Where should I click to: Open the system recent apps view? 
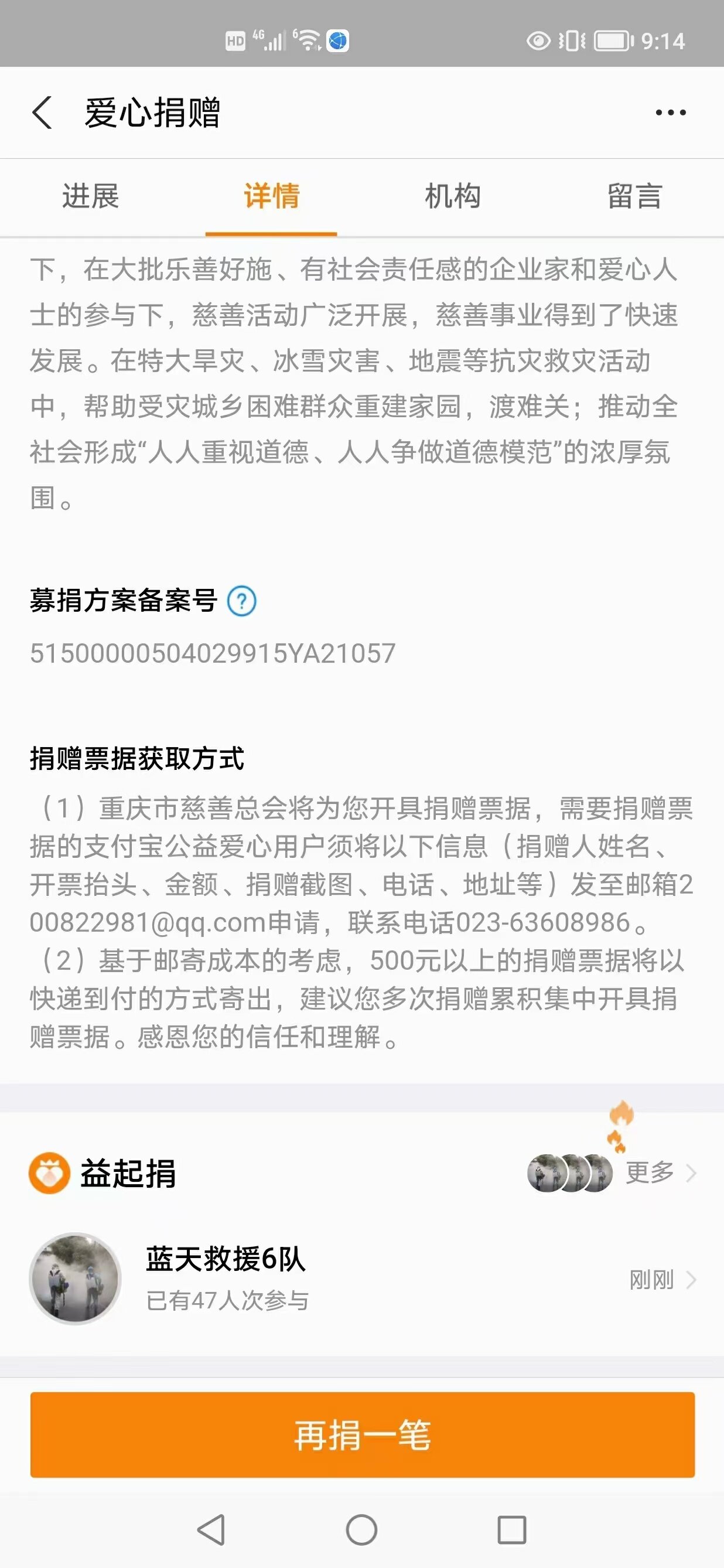tap(512, 1530)
